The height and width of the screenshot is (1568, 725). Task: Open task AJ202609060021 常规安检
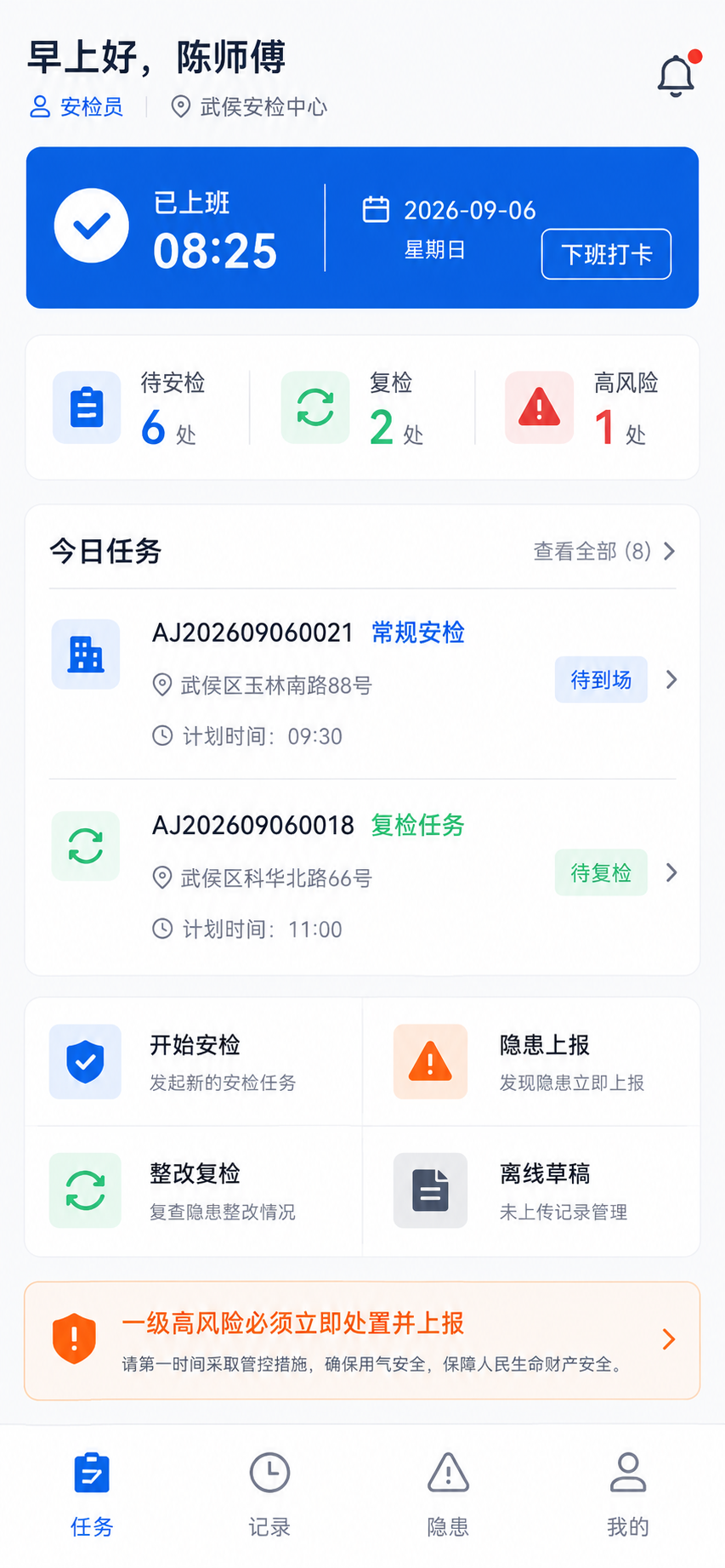pos(363,684)
